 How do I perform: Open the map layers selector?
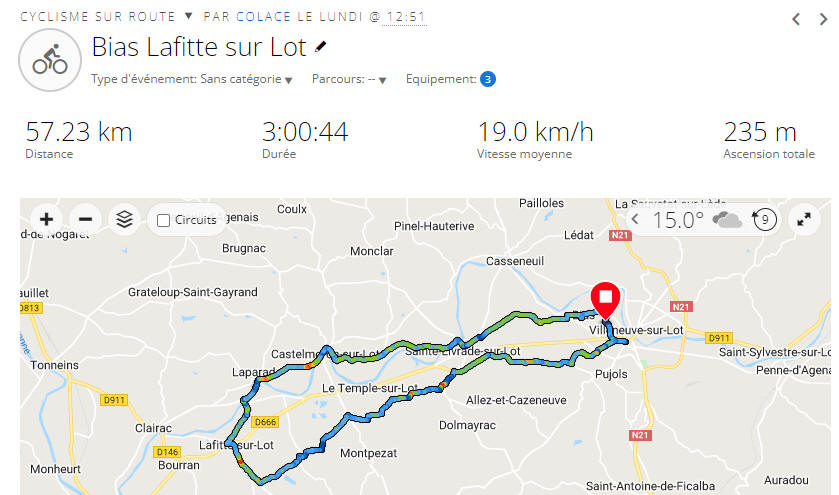[123, 219]
